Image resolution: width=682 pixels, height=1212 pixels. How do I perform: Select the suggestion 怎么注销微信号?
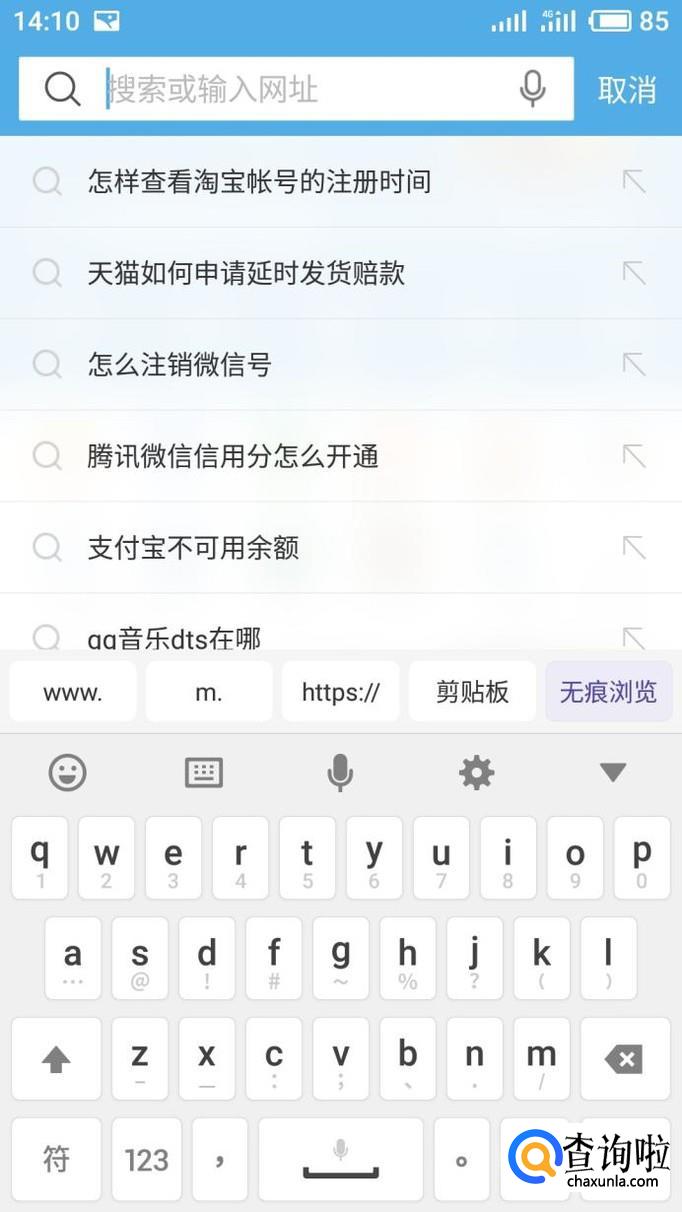click(x=179, y=365)
